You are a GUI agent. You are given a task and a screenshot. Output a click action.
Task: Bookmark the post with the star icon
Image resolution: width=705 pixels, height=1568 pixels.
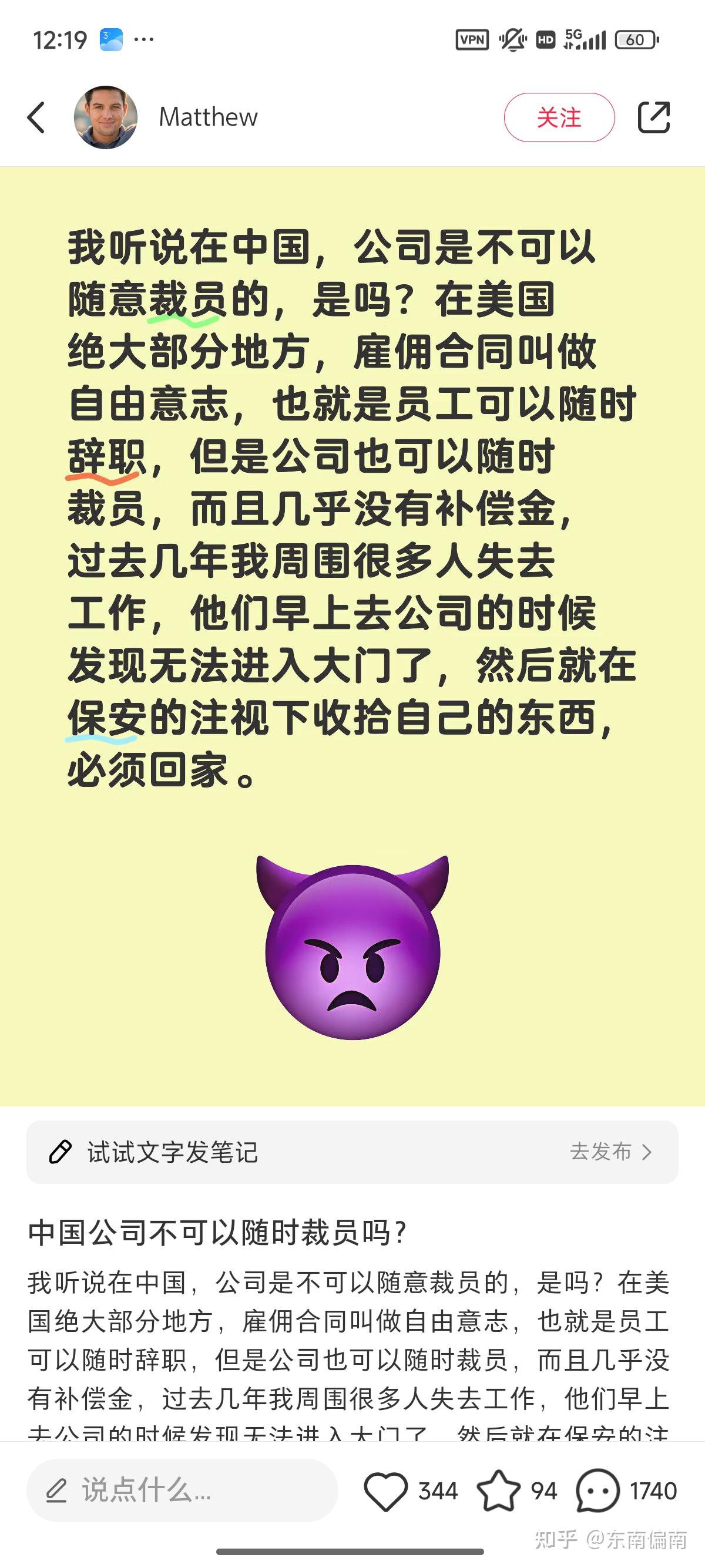click(x=498, y=1490)
